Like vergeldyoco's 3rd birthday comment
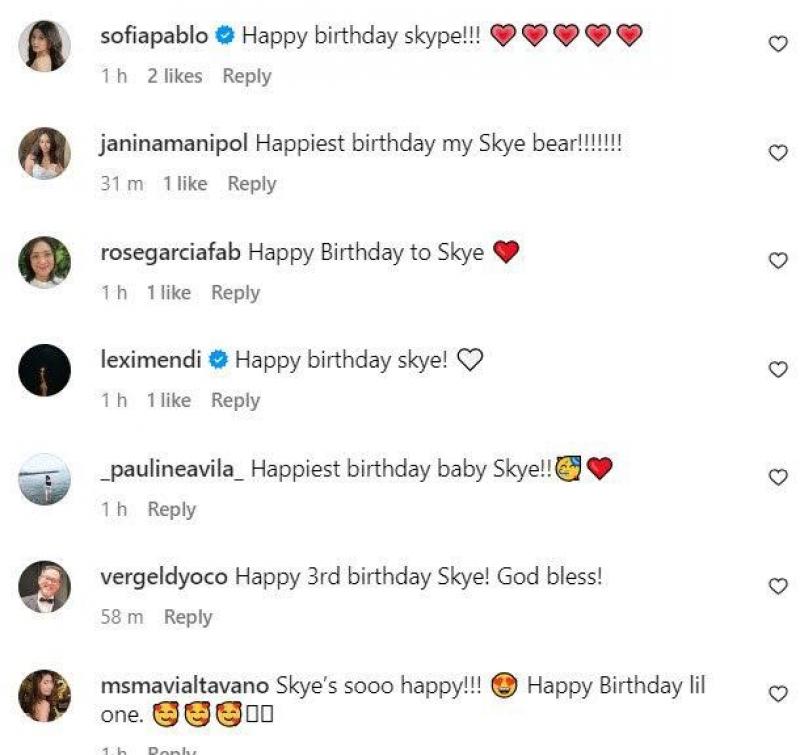Image resolution: width=800 pixels, height=755 pixels. coord(778,586)
